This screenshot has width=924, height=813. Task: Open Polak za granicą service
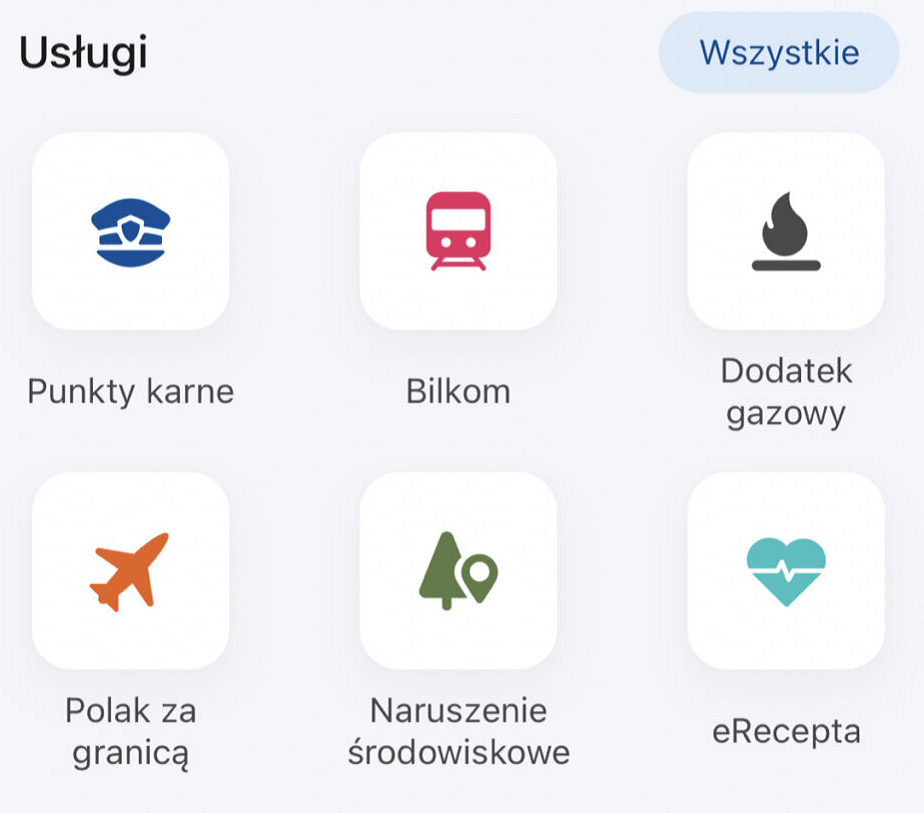(131, 571)
